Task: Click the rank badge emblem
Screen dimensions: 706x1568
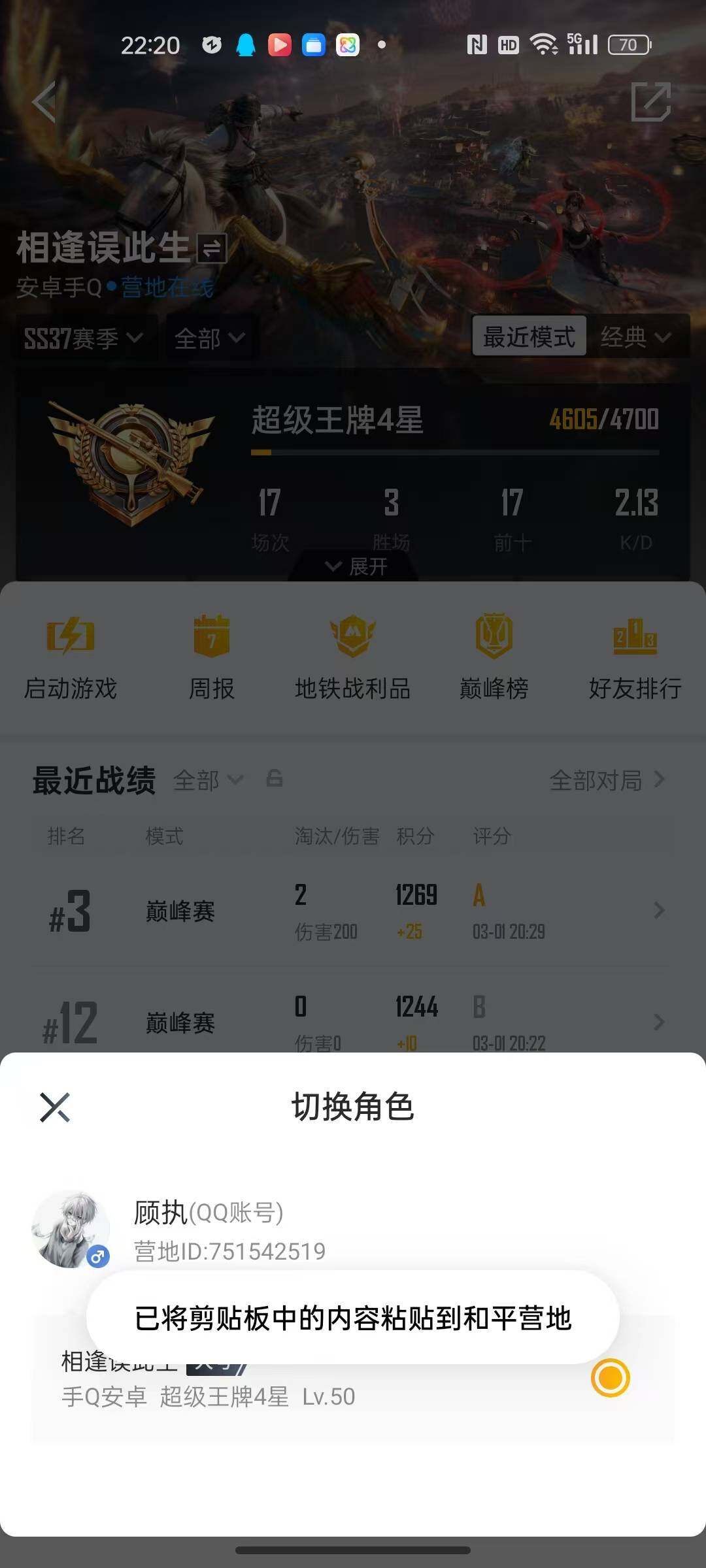Action: (x=134, y=451)
